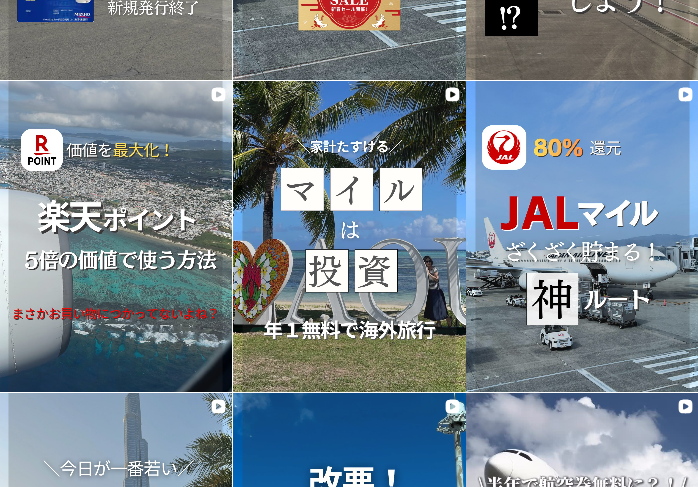This screenshot has width=698, height=487.
Task: Open the 新規発行終了 card post
Action: coord(116,38)
